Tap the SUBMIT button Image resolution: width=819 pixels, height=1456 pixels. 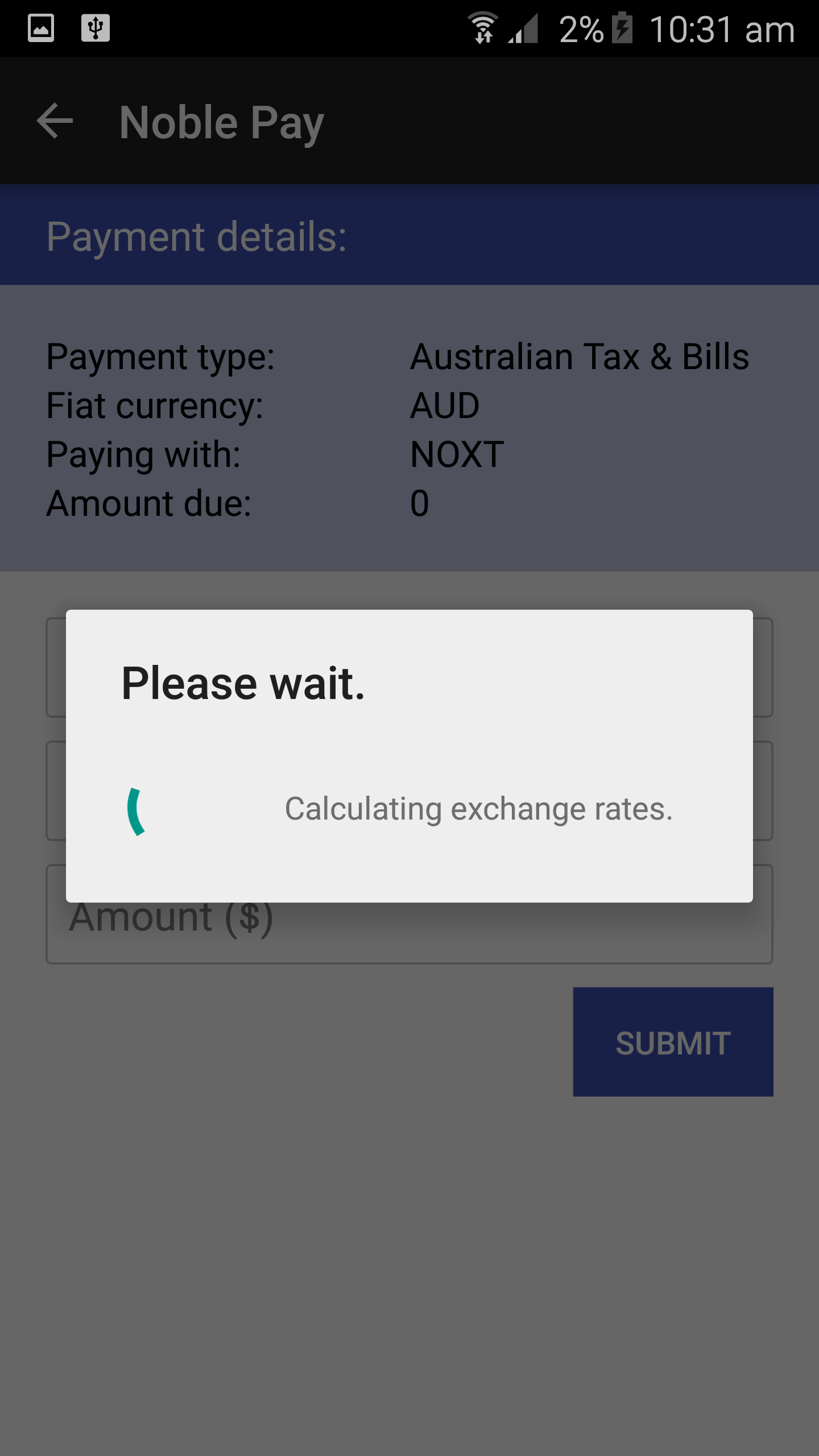(x=673, y=1042)
